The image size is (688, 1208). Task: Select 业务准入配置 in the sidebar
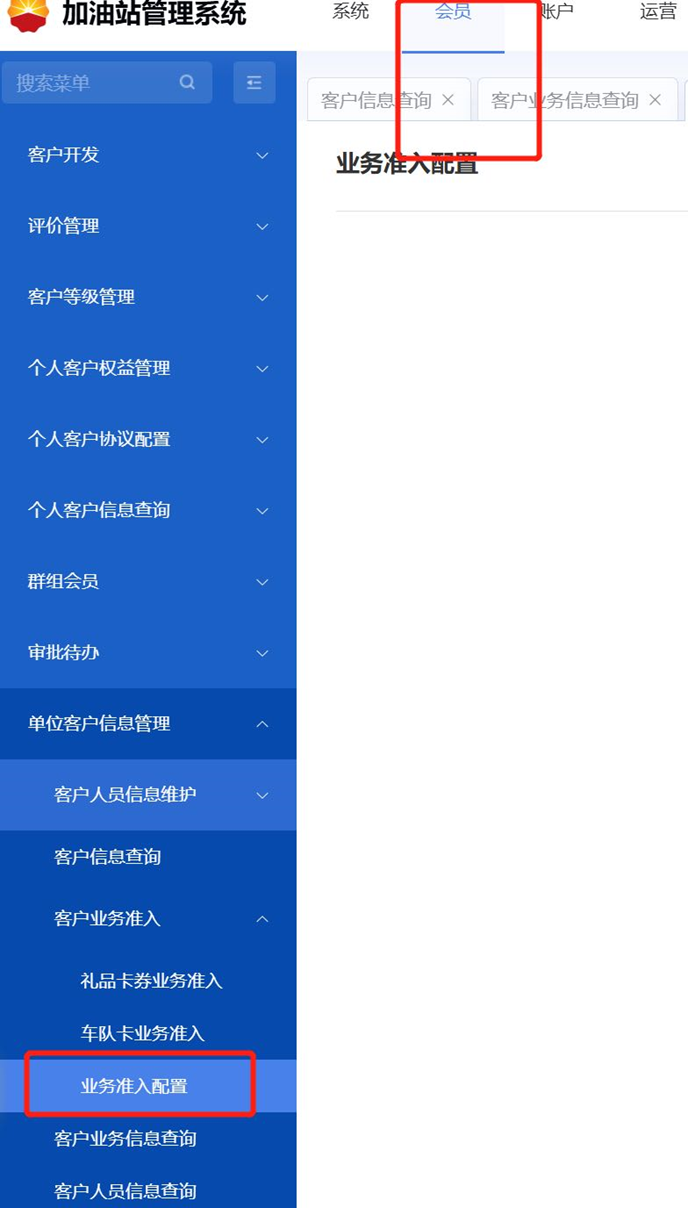click(134, 1086)
